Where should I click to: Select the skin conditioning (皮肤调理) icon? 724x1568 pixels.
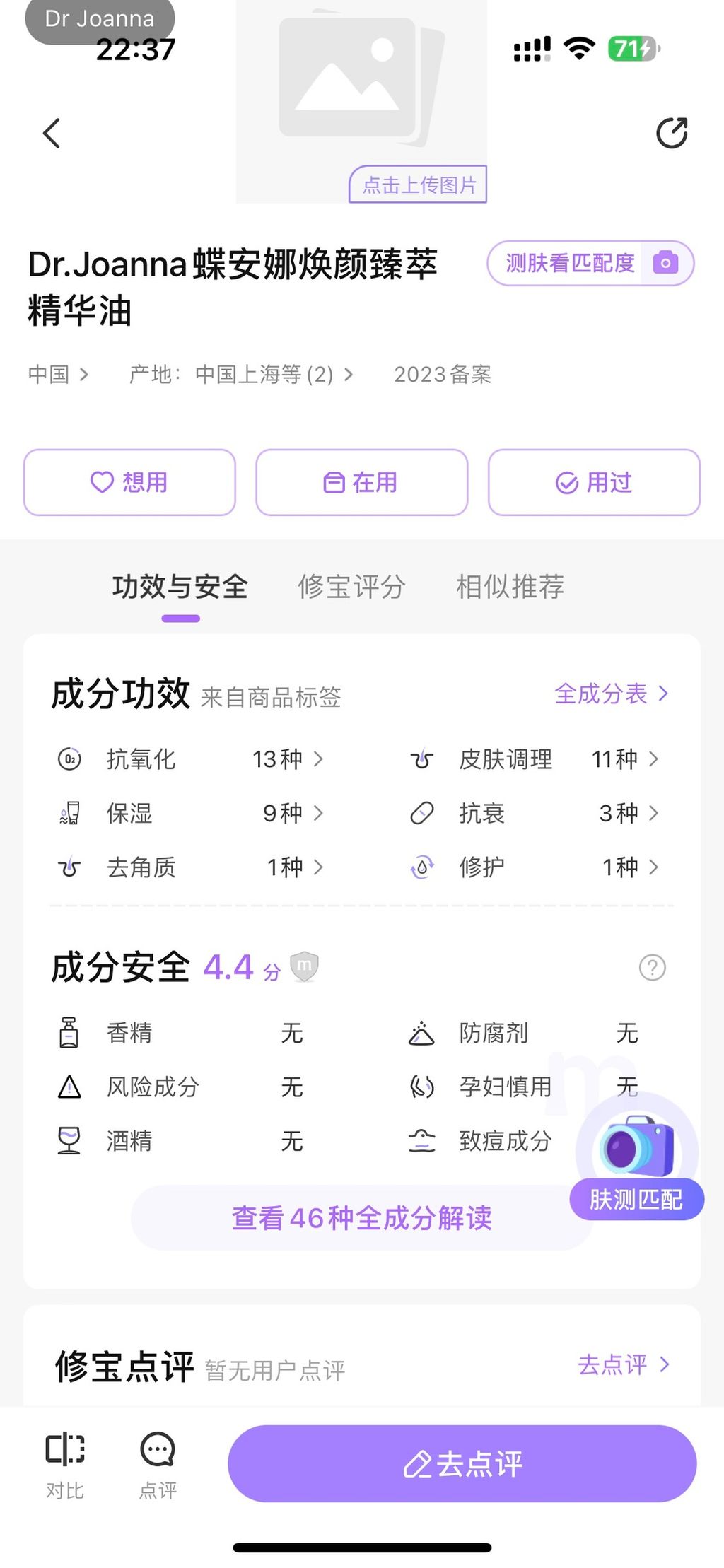[x=422, y=759]
